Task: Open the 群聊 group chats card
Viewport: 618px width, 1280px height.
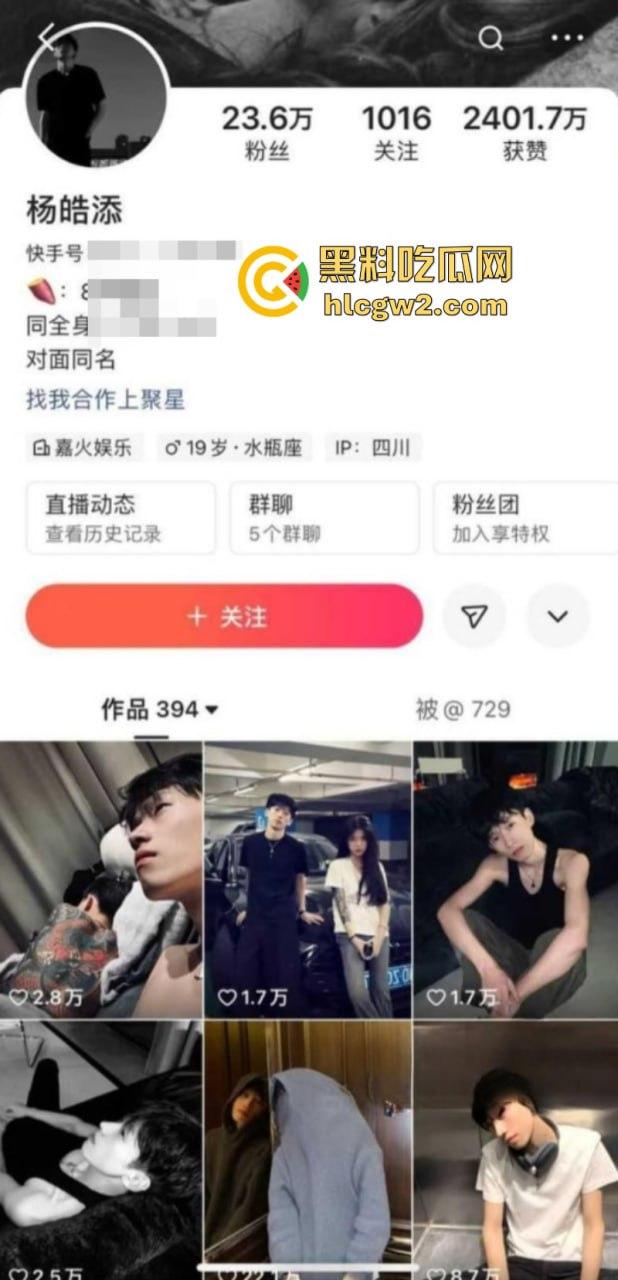Action: (x=324, y=517)
